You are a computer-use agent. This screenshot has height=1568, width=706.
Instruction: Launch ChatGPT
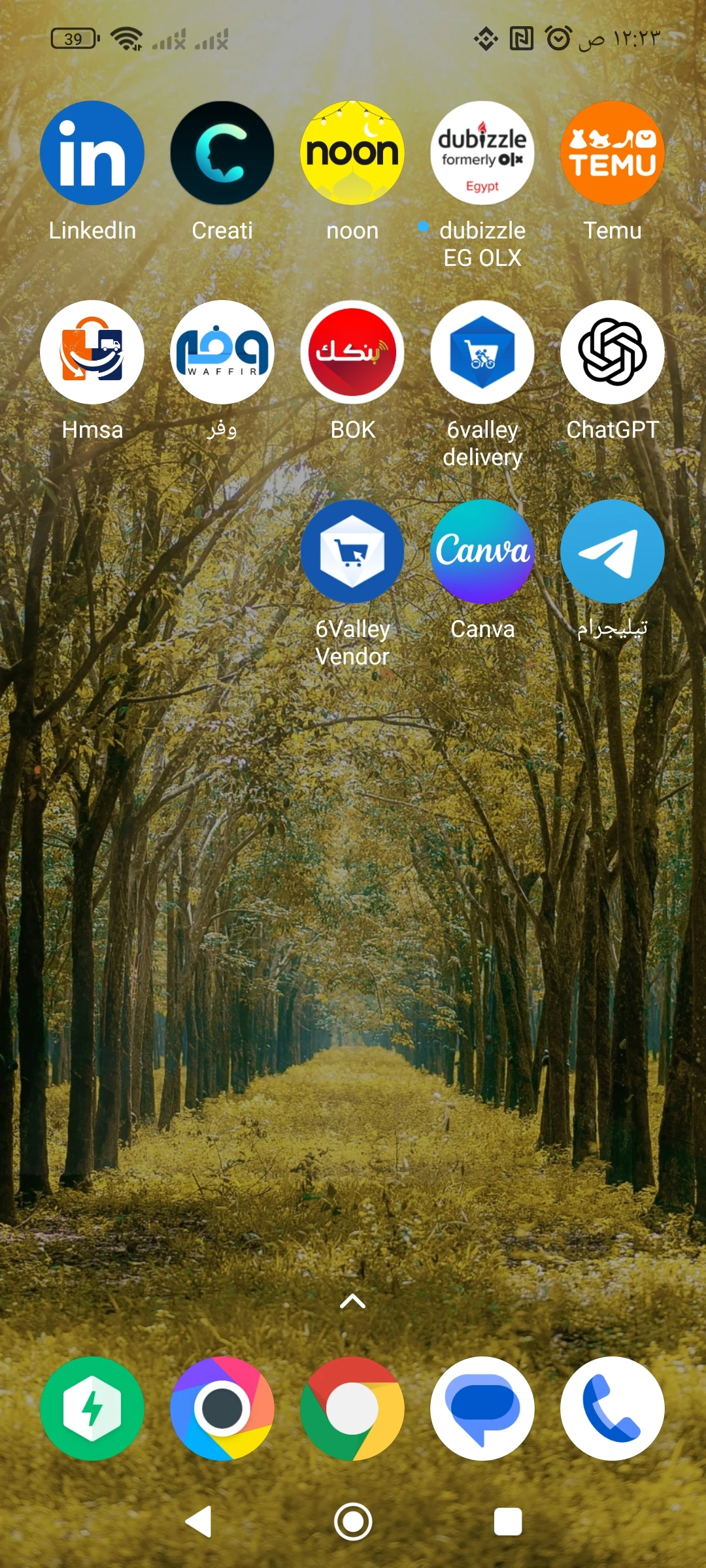[x=613, y=352]
